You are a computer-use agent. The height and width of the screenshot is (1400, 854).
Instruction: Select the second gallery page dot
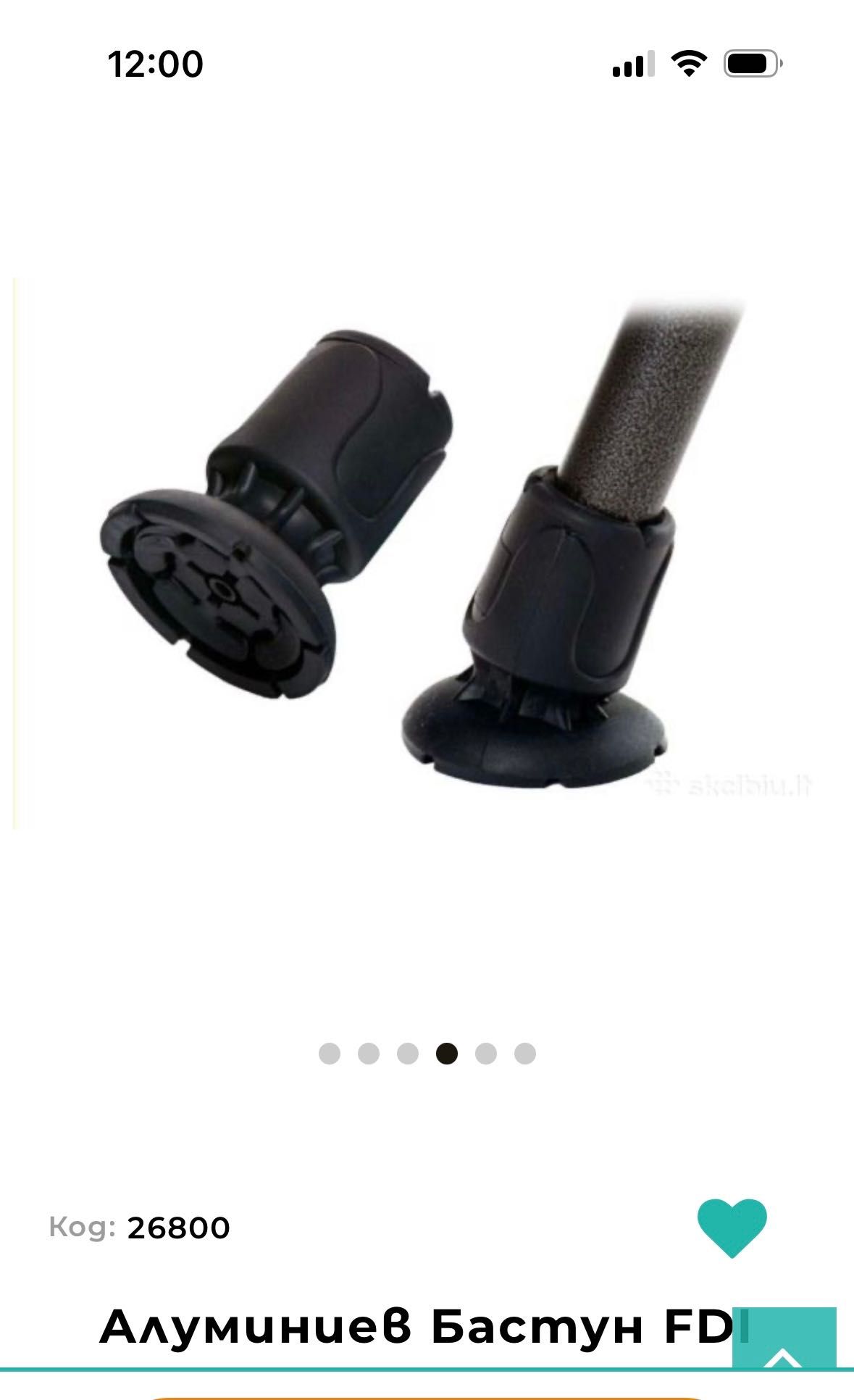369,1054
